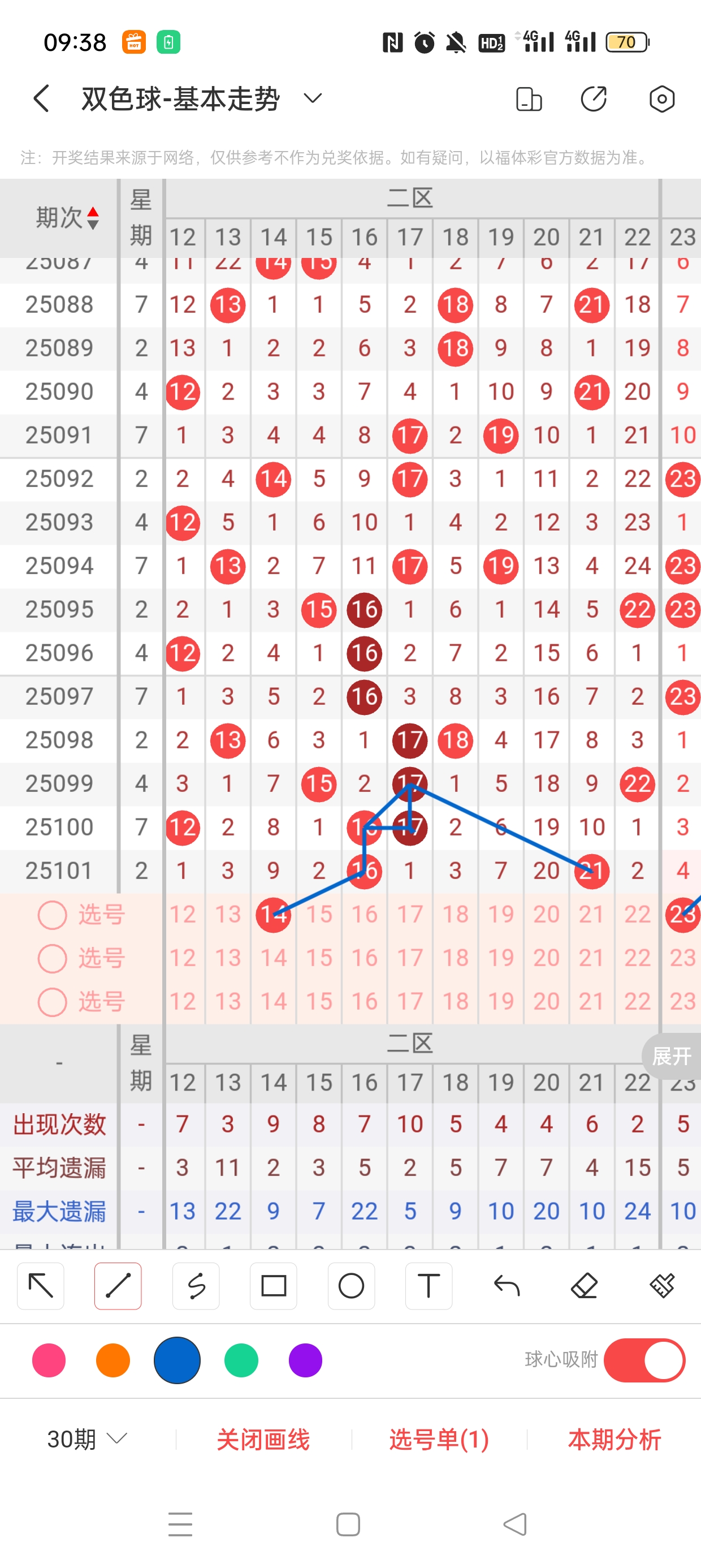This screenshot has height=1568, width=701.
Task: Choose the straight line drawing tool
Action: tap(118, 1286)
